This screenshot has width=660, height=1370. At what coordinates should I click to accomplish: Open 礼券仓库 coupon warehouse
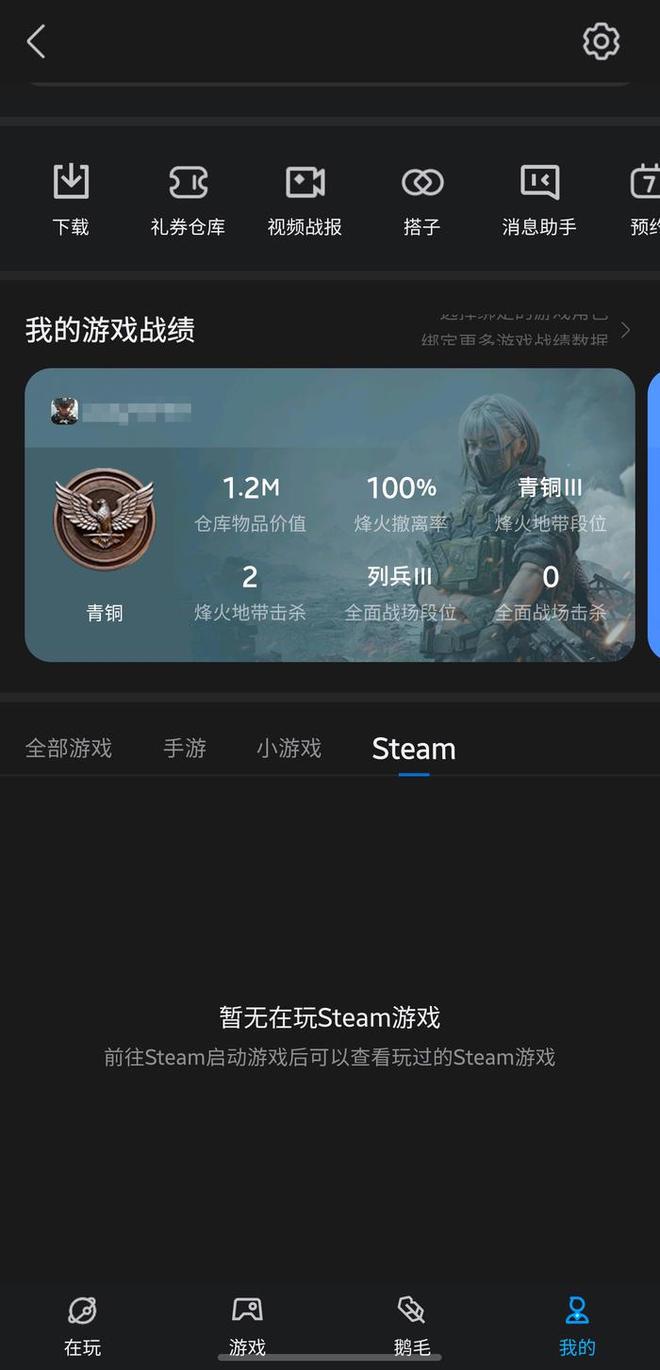188,198
